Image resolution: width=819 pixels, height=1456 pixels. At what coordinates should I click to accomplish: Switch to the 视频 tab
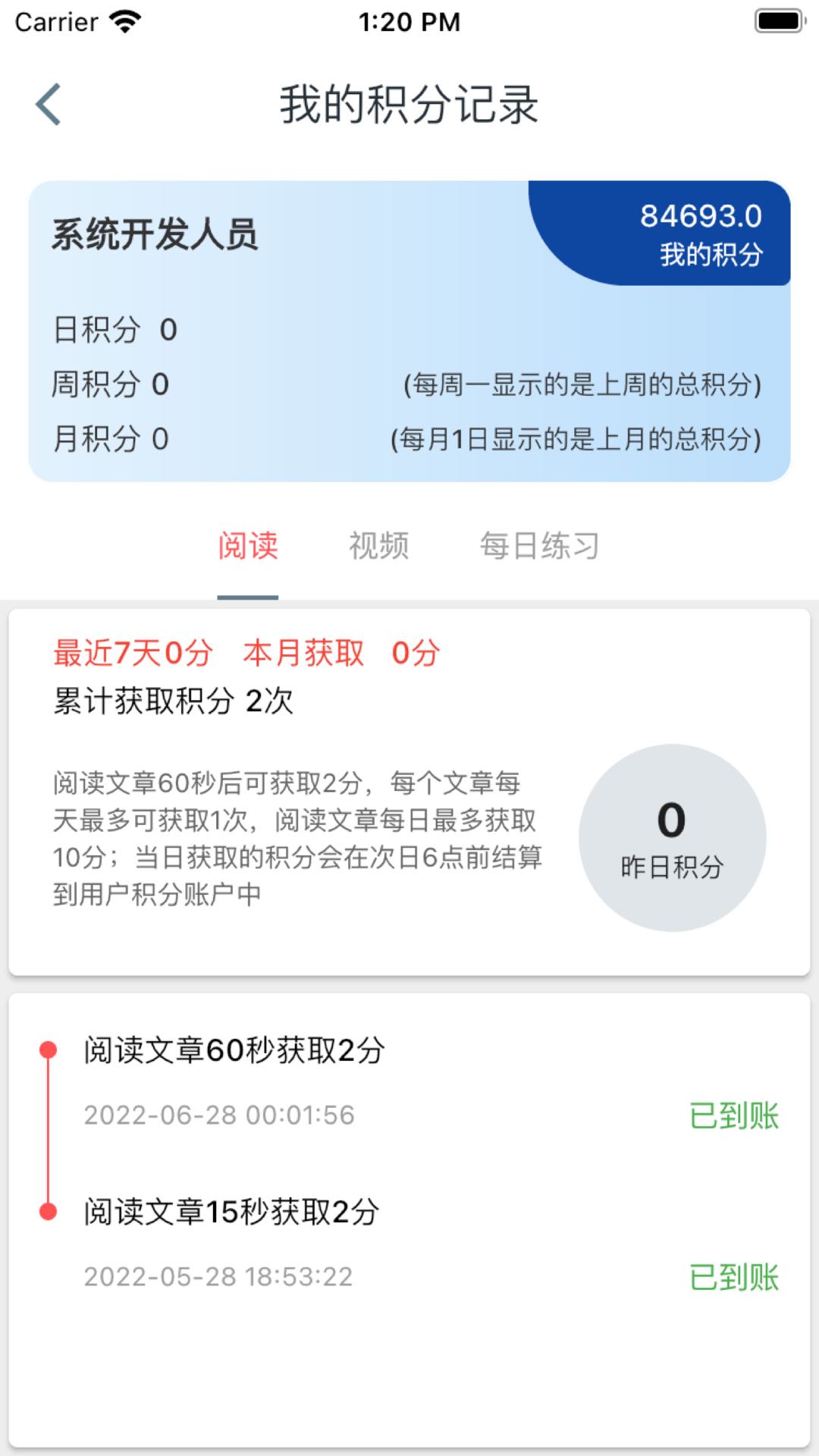pos(379,545)
